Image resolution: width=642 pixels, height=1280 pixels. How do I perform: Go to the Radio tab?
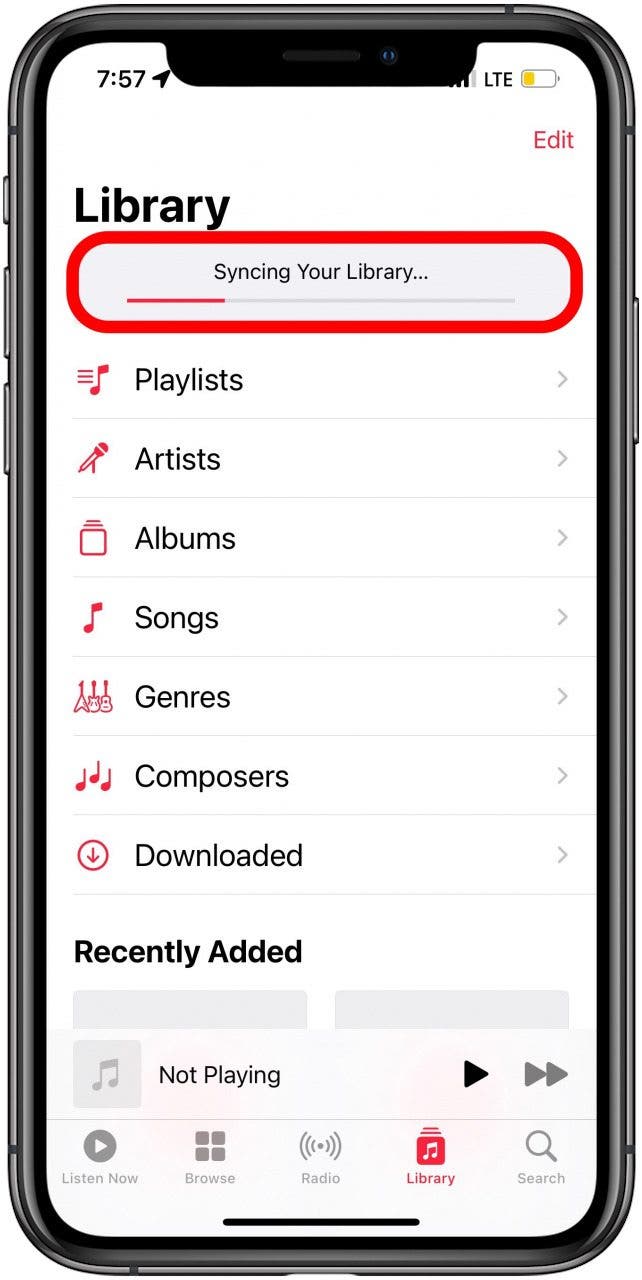(x=320, y=1157)
